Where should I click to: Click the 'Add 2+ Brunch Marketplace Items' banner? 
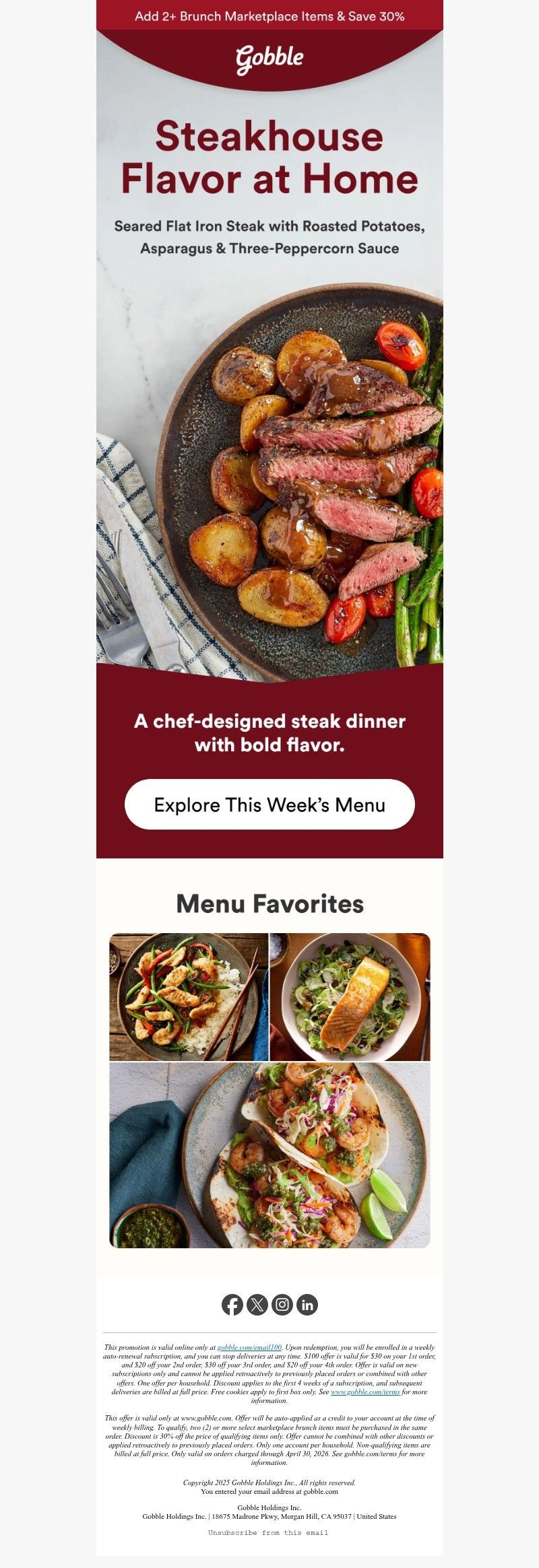coord(269,15)
